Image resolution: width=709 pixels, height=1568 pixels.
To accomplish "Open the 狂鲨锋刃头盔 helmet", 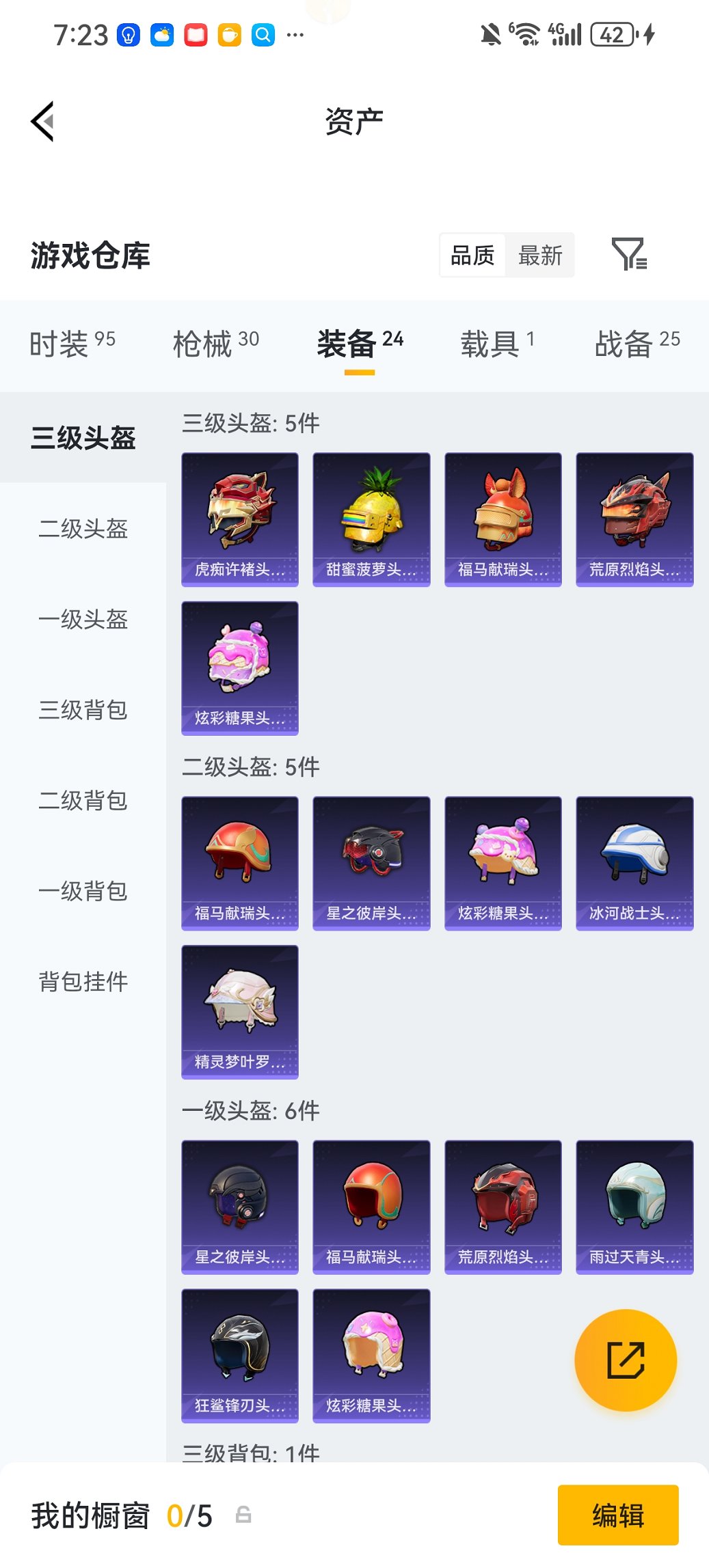I will (x=239, y=1356).
